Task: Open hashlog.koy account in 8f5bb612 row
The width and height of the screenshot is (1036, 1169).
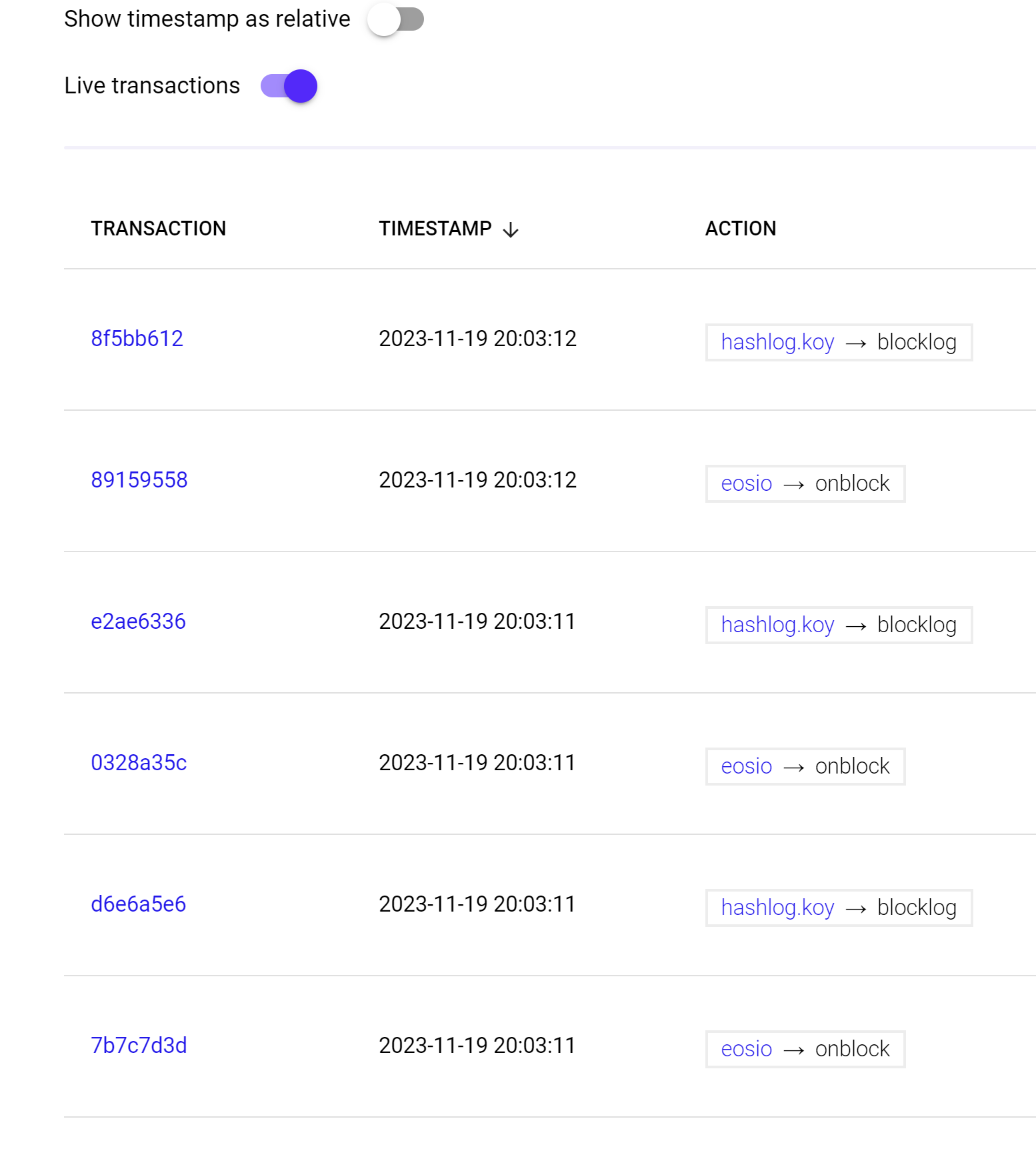Action: click(x=777, y=342)
